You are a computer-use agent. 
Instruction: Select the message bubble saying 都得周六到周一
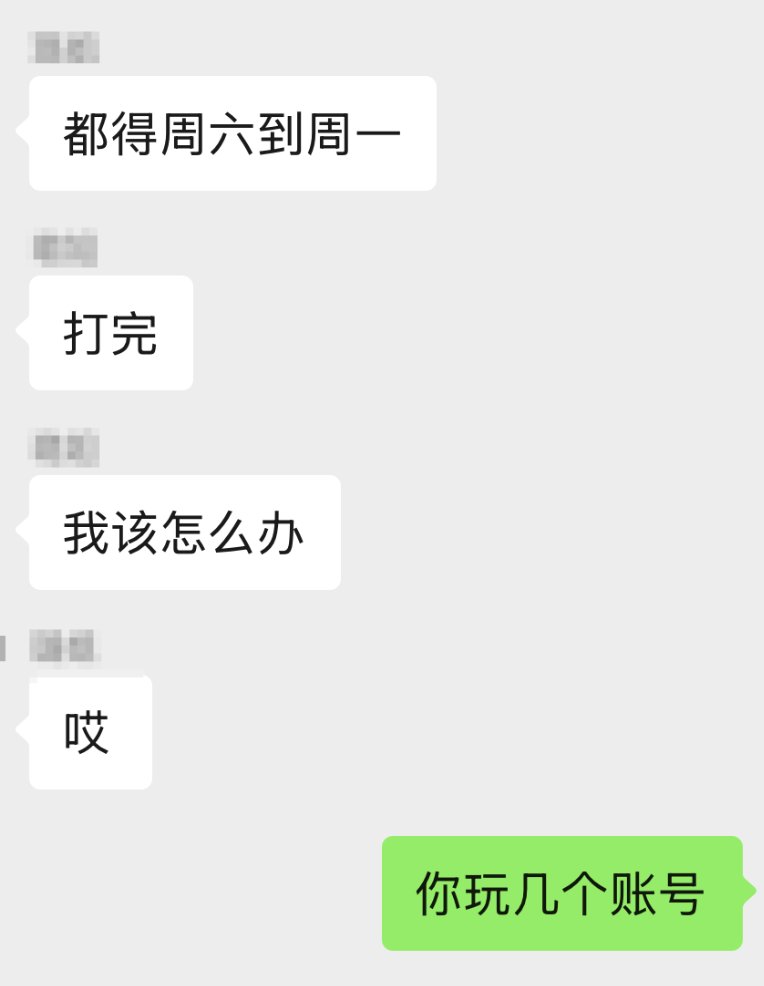[233, 134]
